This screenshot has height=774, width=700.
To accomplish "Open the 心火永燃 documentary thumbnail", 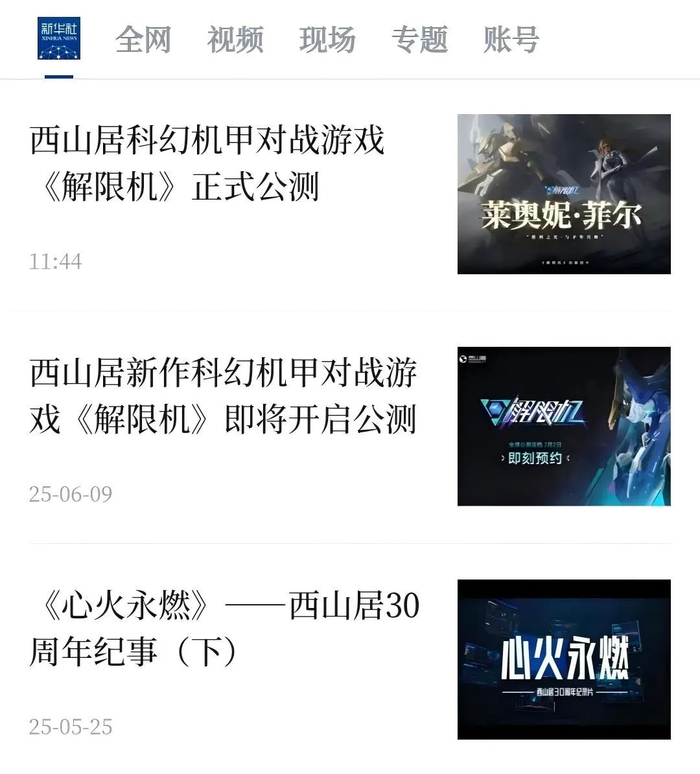I will pos(564,660).
